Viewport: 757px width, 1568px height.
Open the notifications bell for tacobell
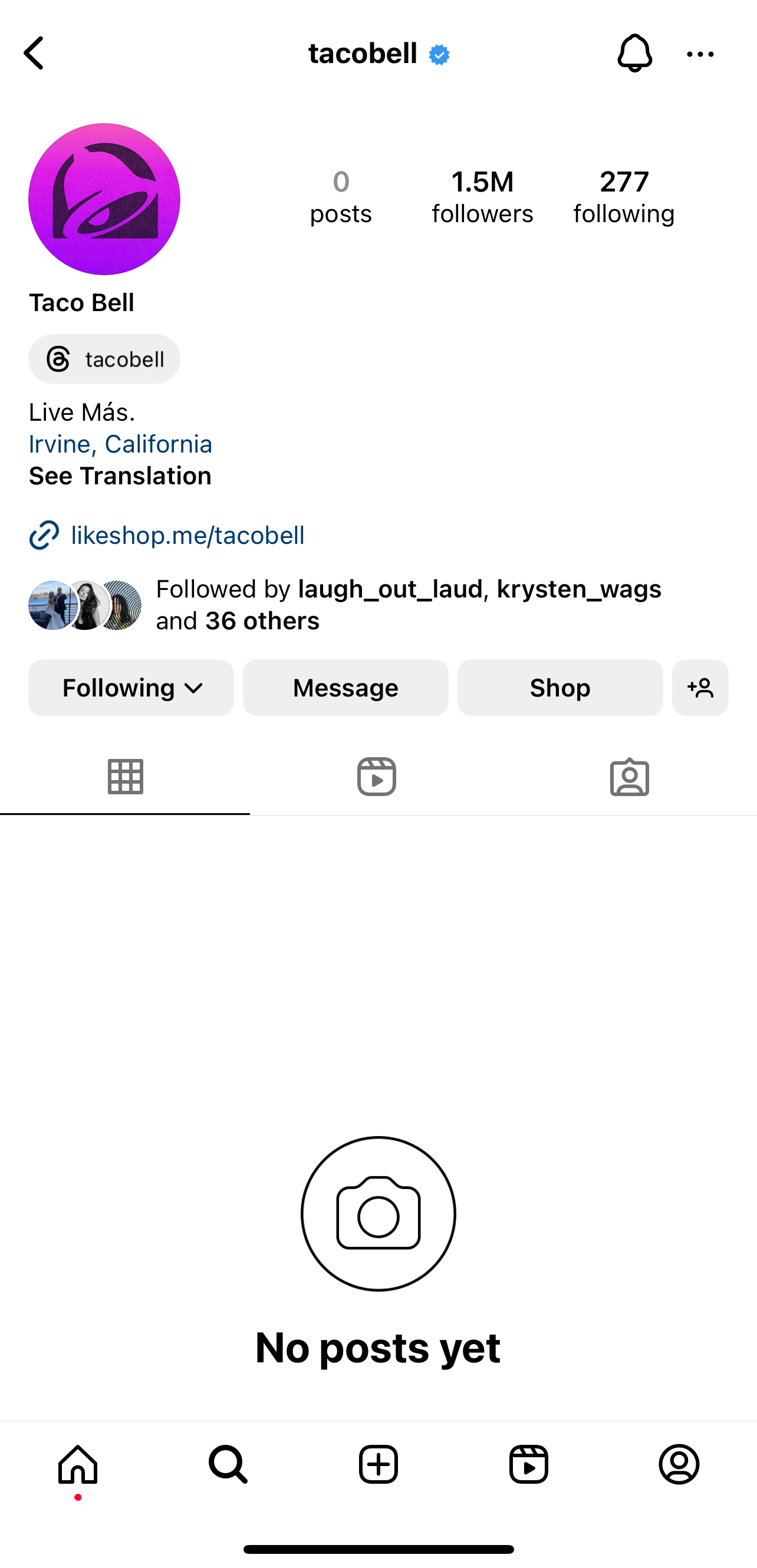point(634,54)
